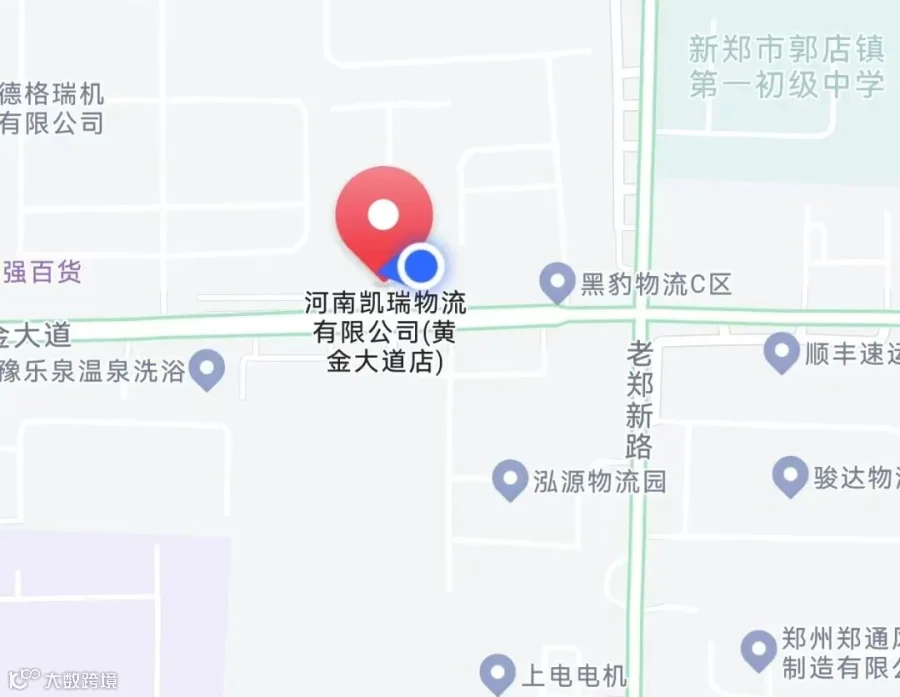Select the 豫乐泉温泉洗浴 marker
This screenshot has width=900, height=697.
[x=207, y=370]
